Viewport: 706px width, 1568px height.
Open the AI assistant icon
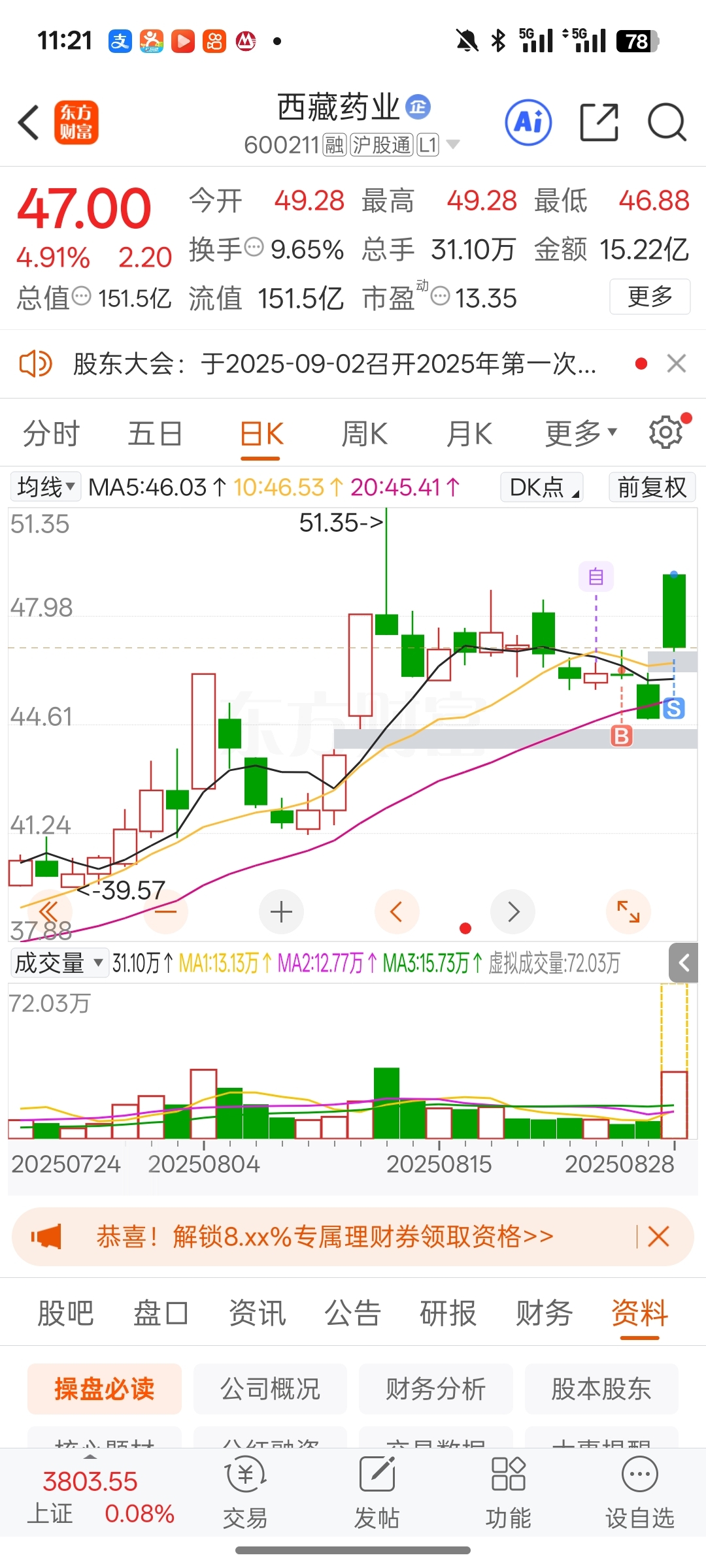[528, 122]
